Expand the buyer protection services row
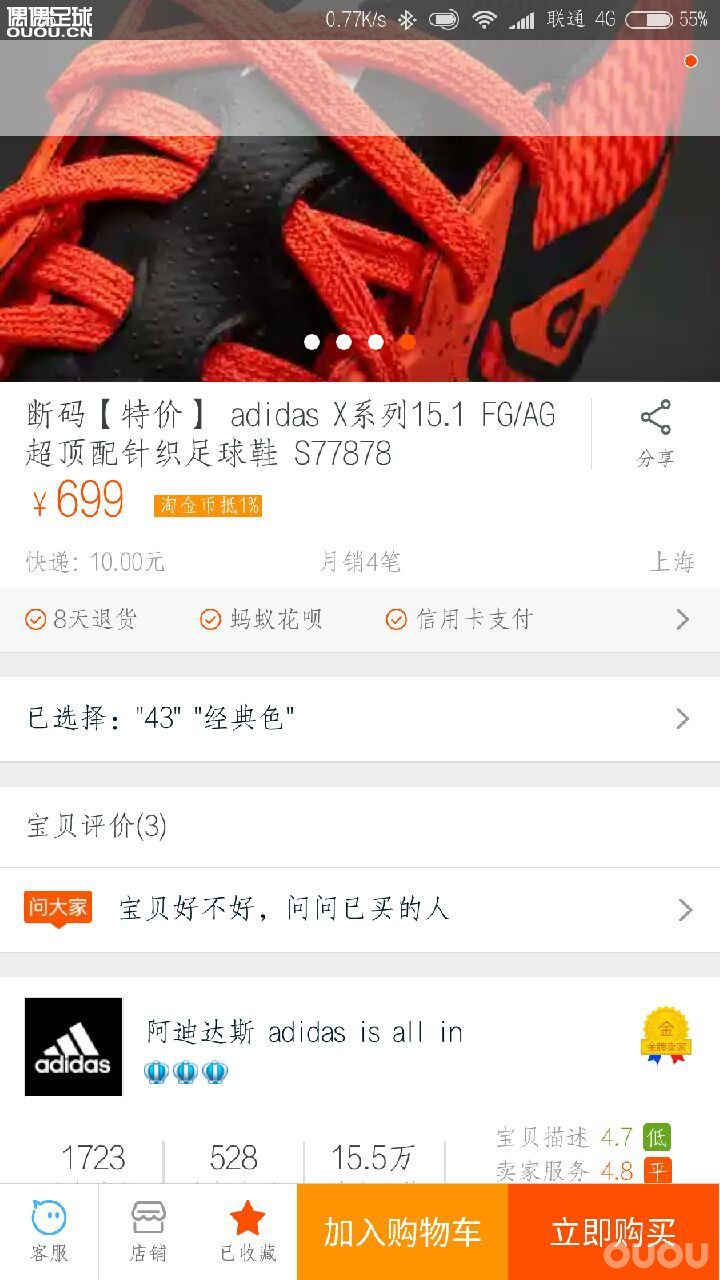This screenshot has height=1280, width=720. 682,619
